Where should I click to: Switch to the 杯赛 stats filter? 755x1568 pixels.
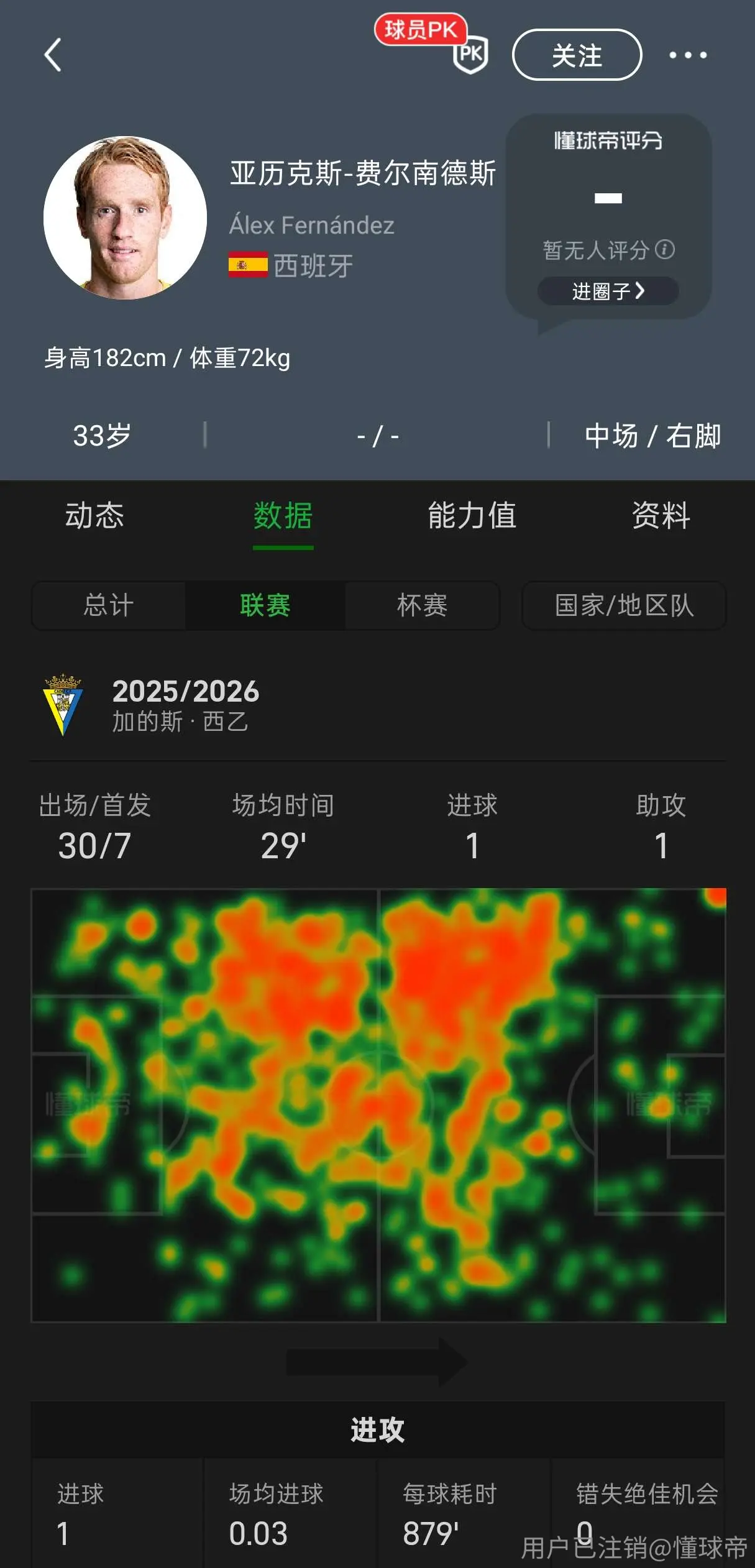[x=422, y=605]
